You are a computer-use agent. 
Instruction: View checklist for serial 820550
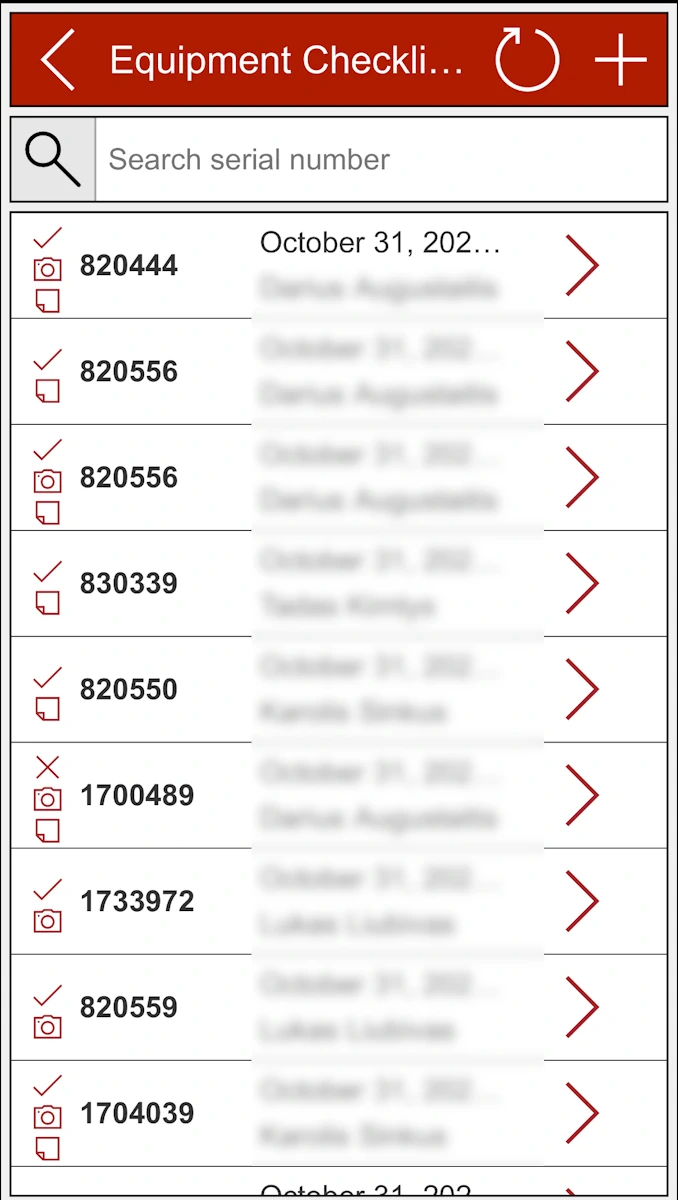click(x=581, y=690)
